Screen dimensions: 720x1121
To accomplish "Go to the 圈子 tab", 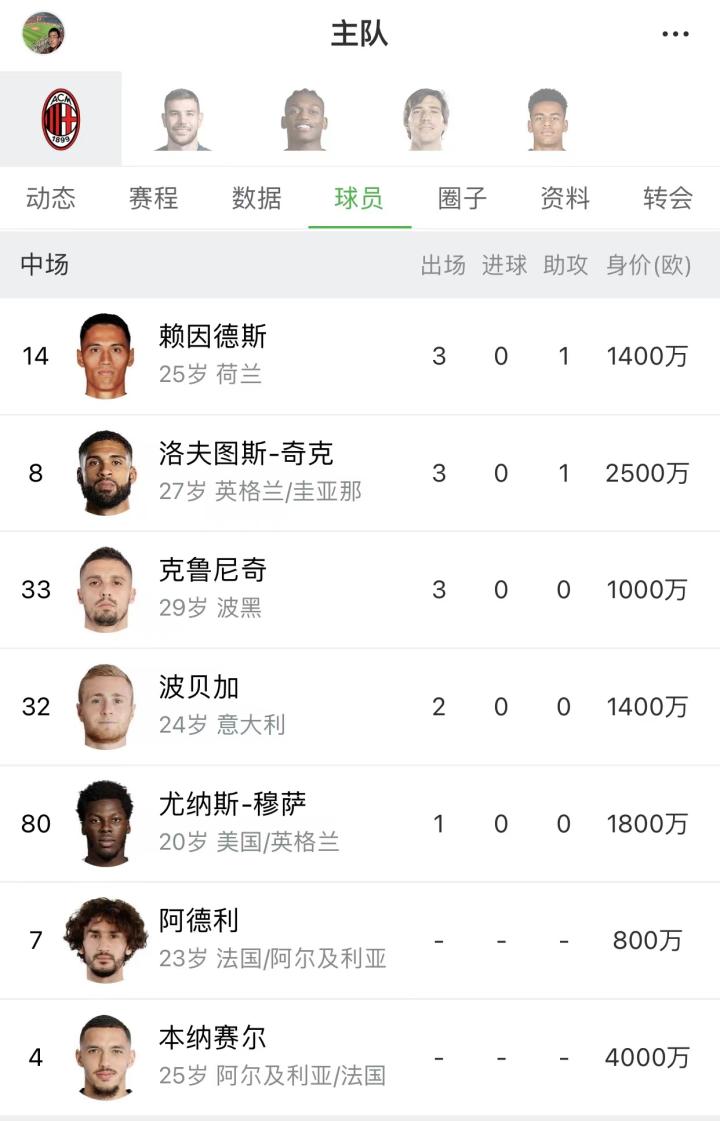I will tap(462, 198).
